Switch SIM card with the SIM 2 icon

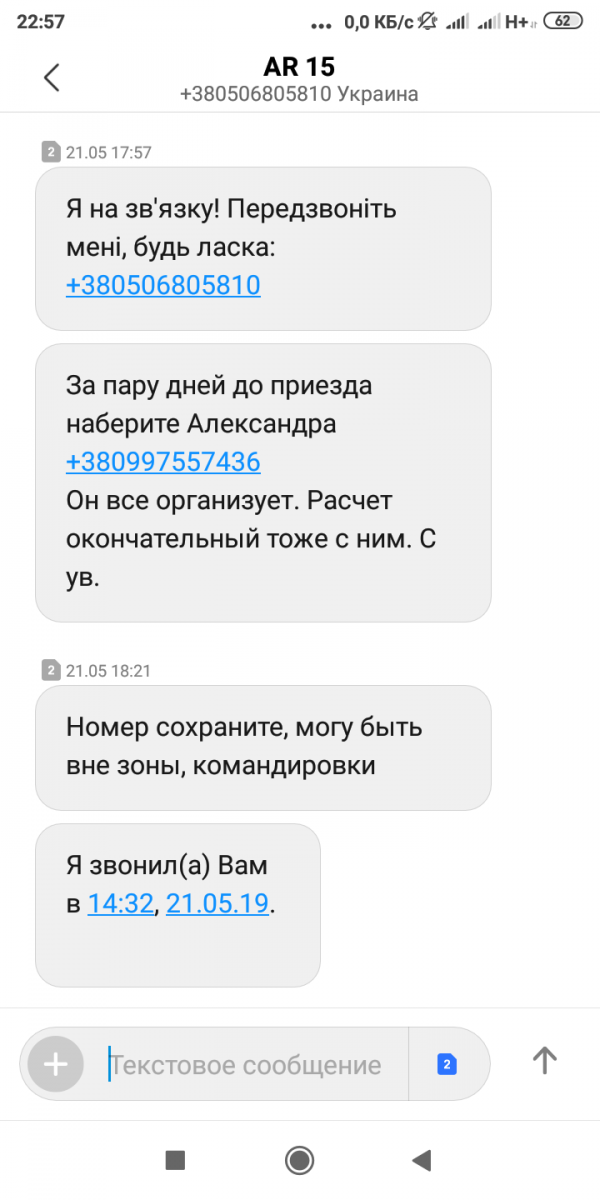447,1064
